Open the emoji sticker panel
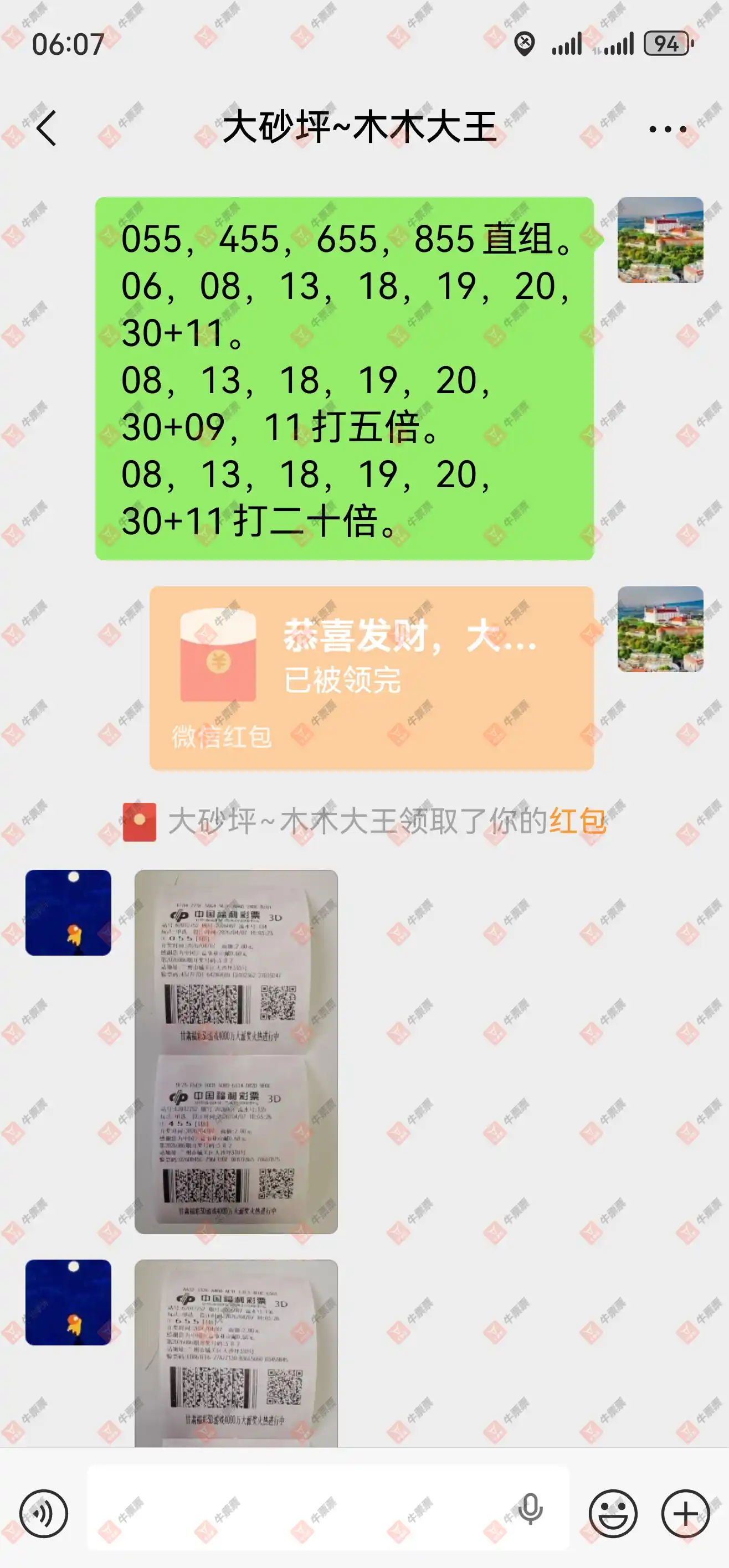The height and width of the screenshot is (1568, 729). coord(613,1514)
